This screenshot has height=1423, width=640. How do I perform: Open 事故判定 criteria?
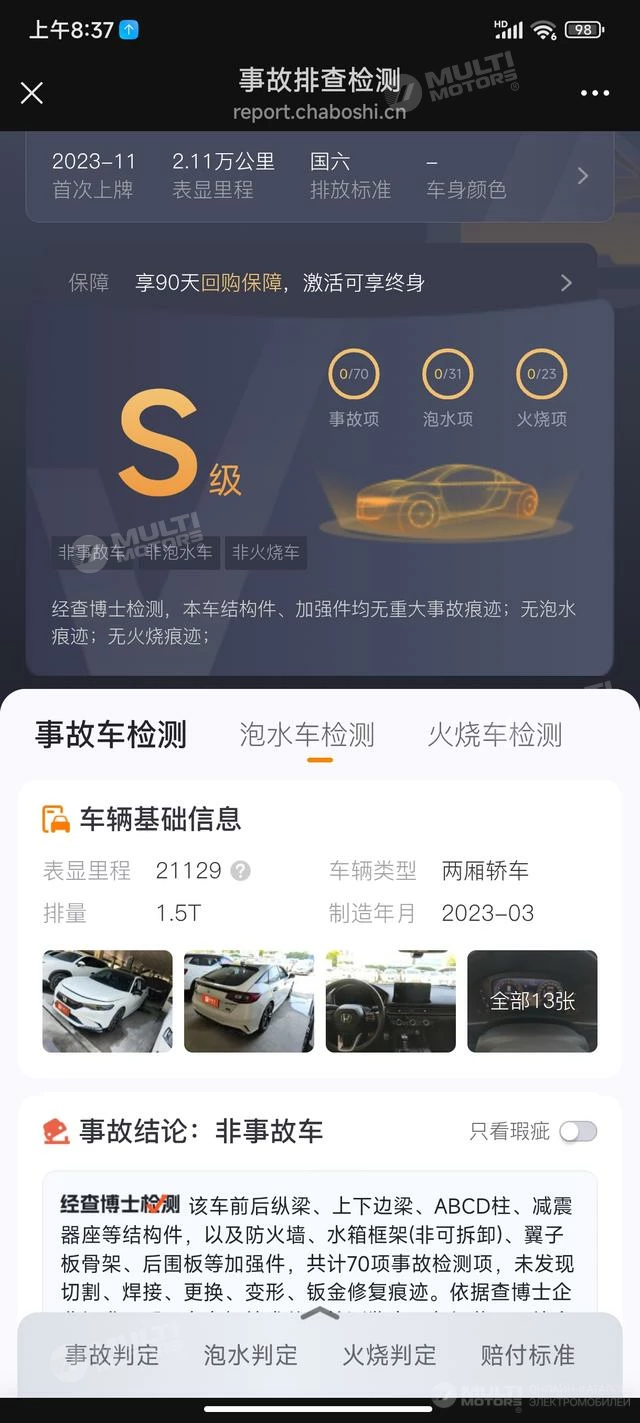[112, 1355]
